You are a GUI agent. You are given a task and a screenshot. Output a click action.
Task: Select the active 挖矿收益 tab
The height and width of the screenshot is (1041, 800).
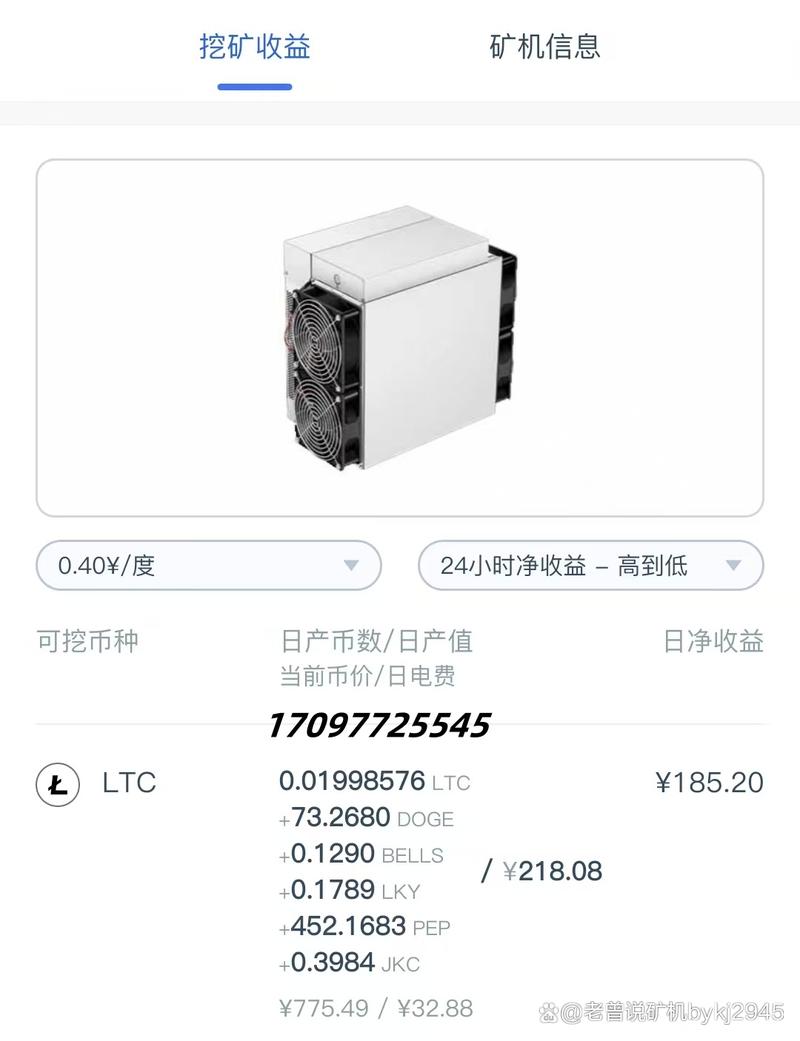pos(255,47)
